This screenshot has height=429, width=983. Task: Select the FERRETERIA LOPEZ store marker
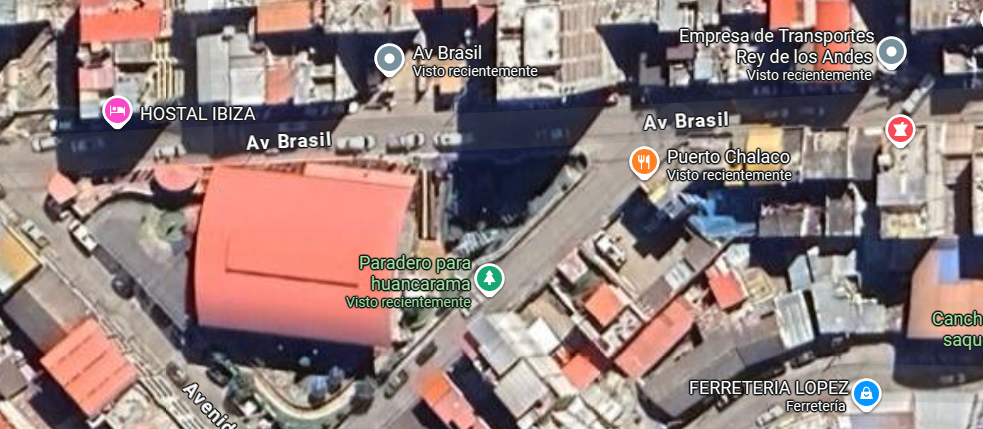coord(867,392)
